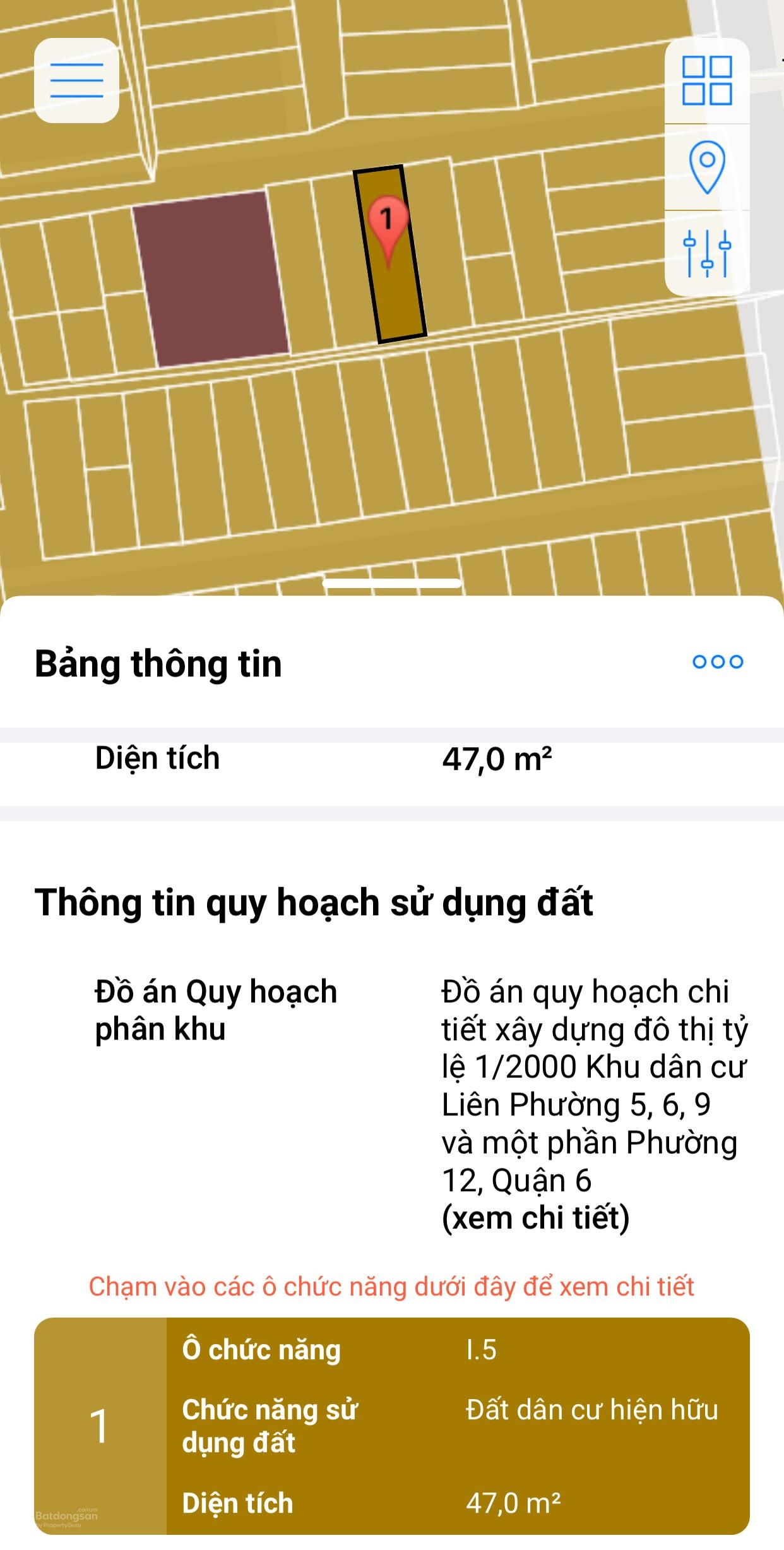Tap the location pin button

tap(707, 167)
